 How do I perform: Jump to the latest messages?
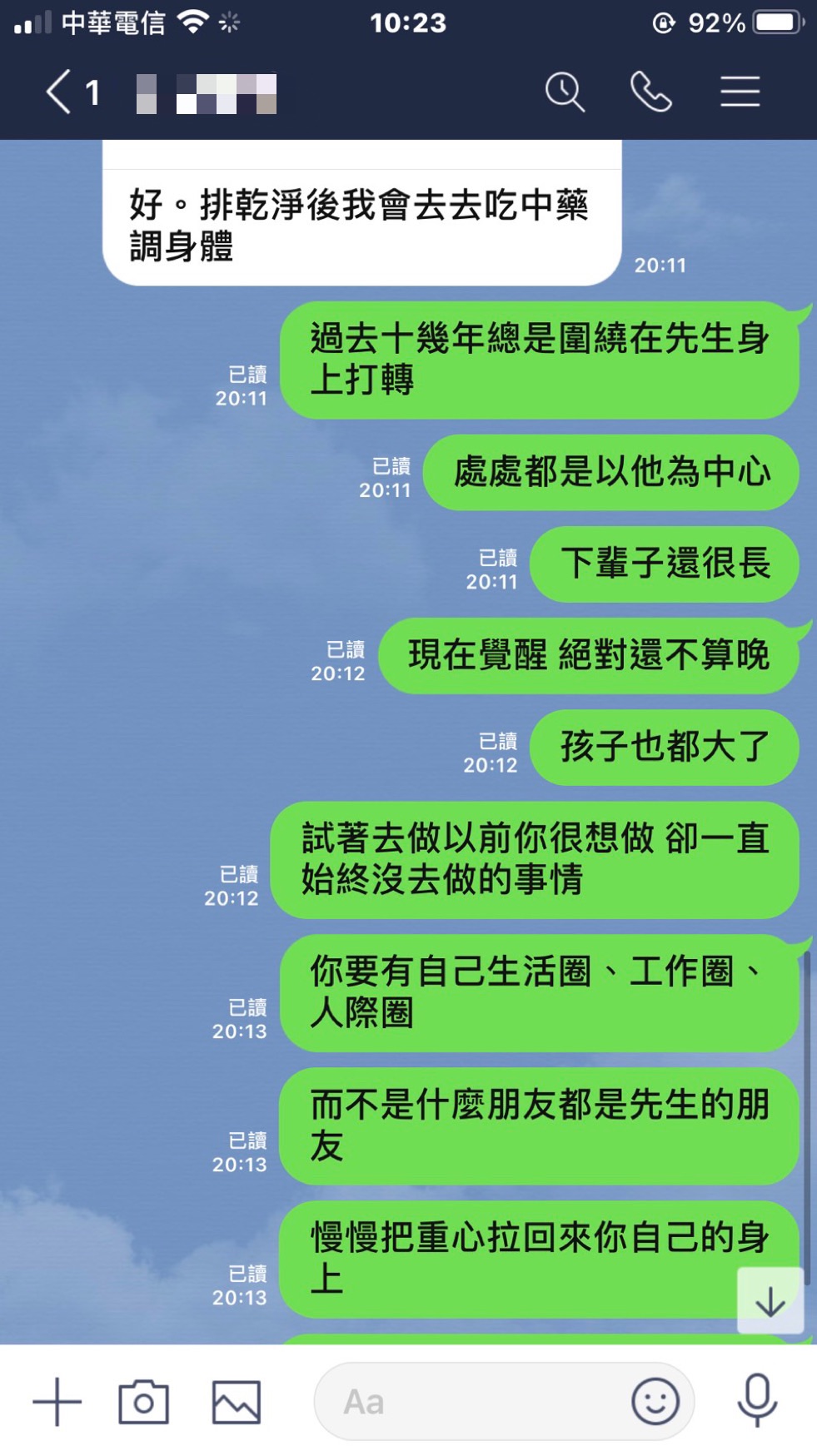click(x=770, y=1301)
